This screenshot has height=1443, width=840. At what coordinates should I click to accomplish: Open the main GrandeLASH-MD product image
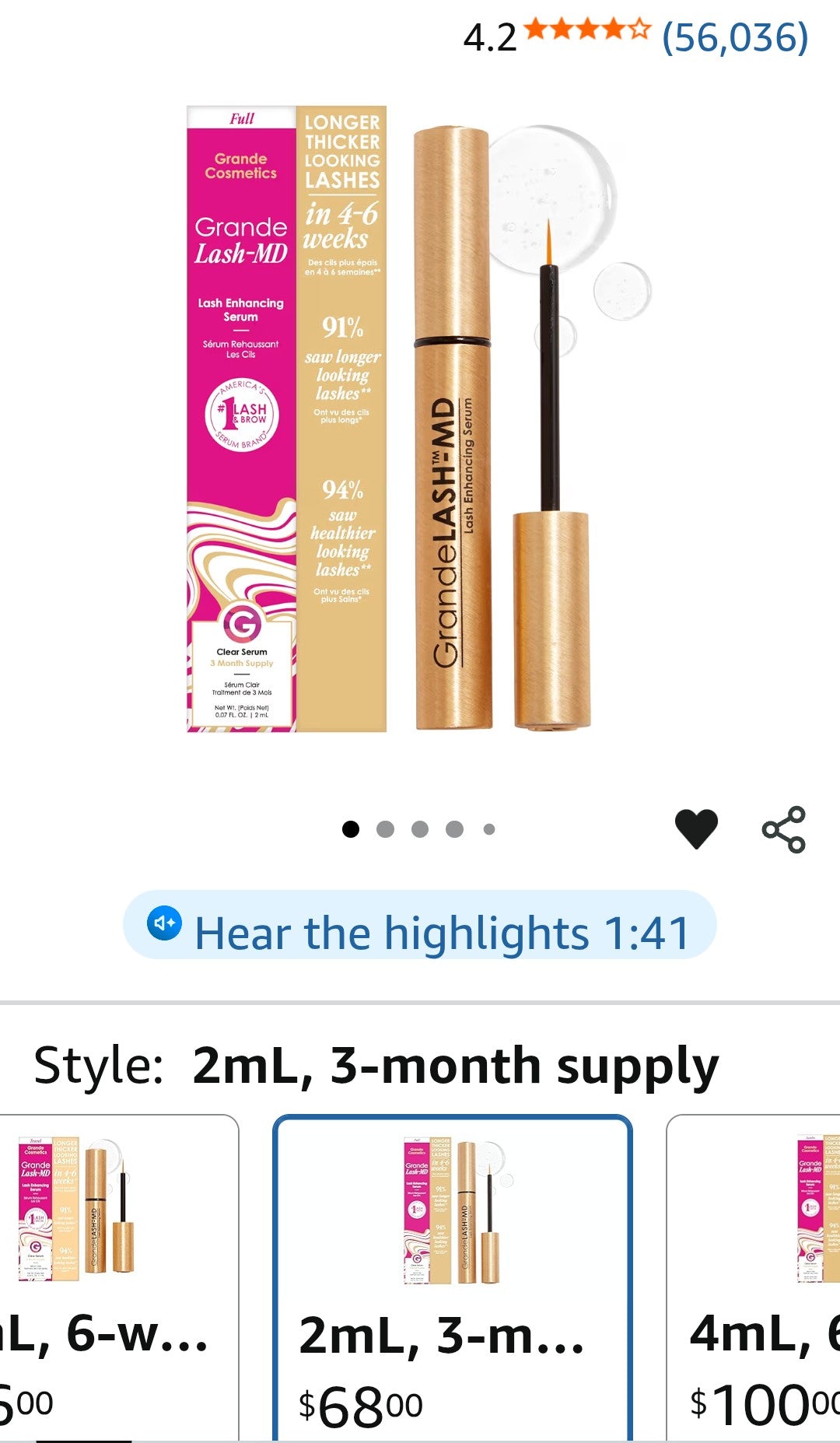(420, 420)
